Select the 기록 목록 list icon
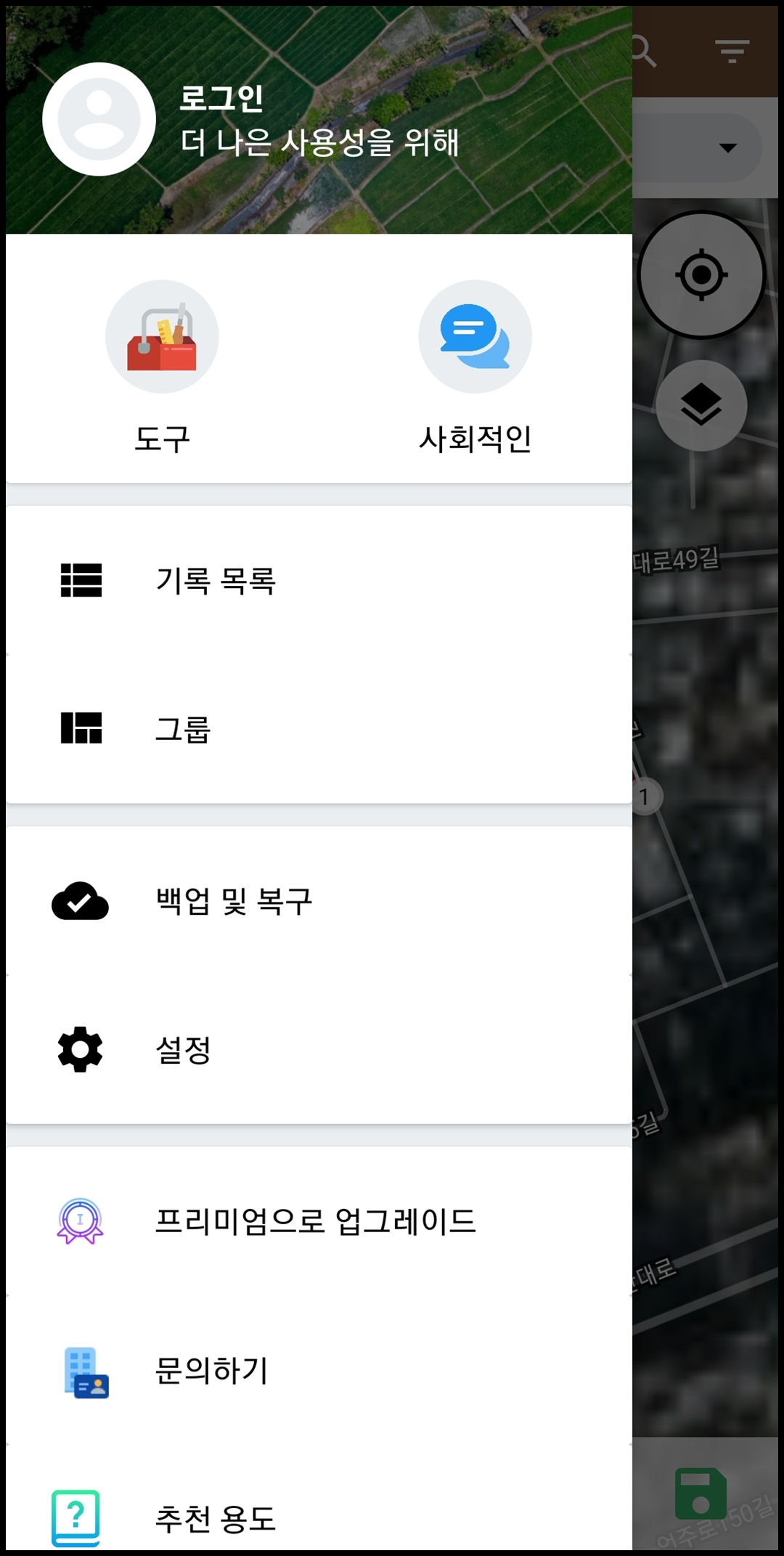This screenshot has height=1556, width=784. [81, 581]
